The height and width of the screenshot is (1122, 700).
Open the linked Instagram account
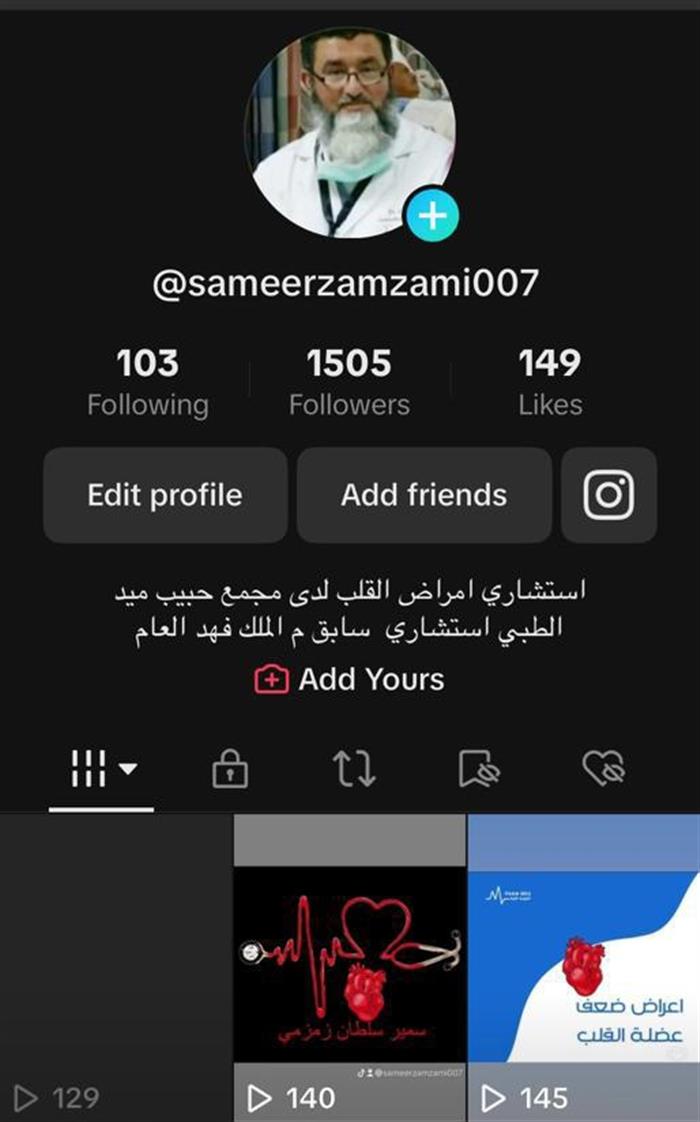coord(609,495)
